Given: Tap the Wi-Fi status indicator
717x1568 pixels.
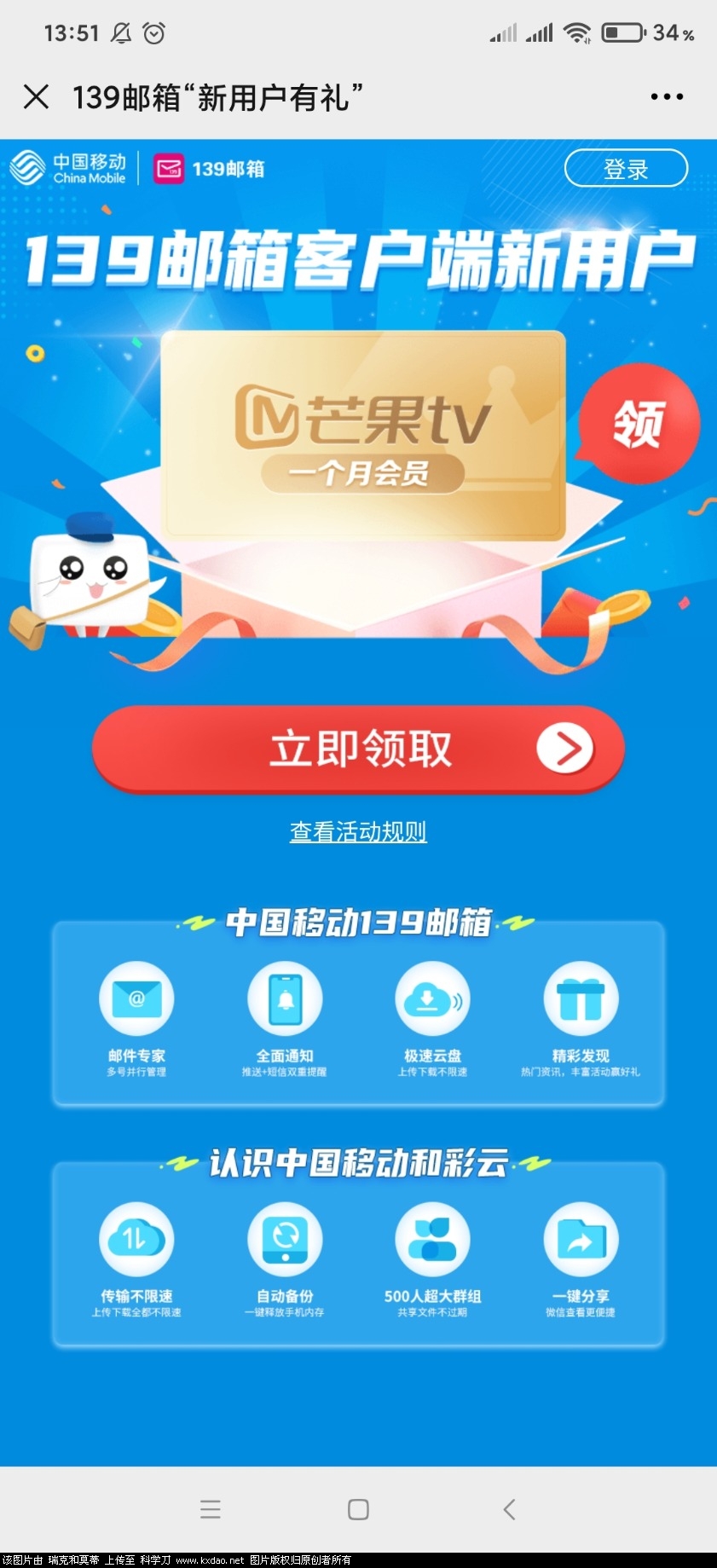Looking at the screenshot, I should (x=576, y=32).
